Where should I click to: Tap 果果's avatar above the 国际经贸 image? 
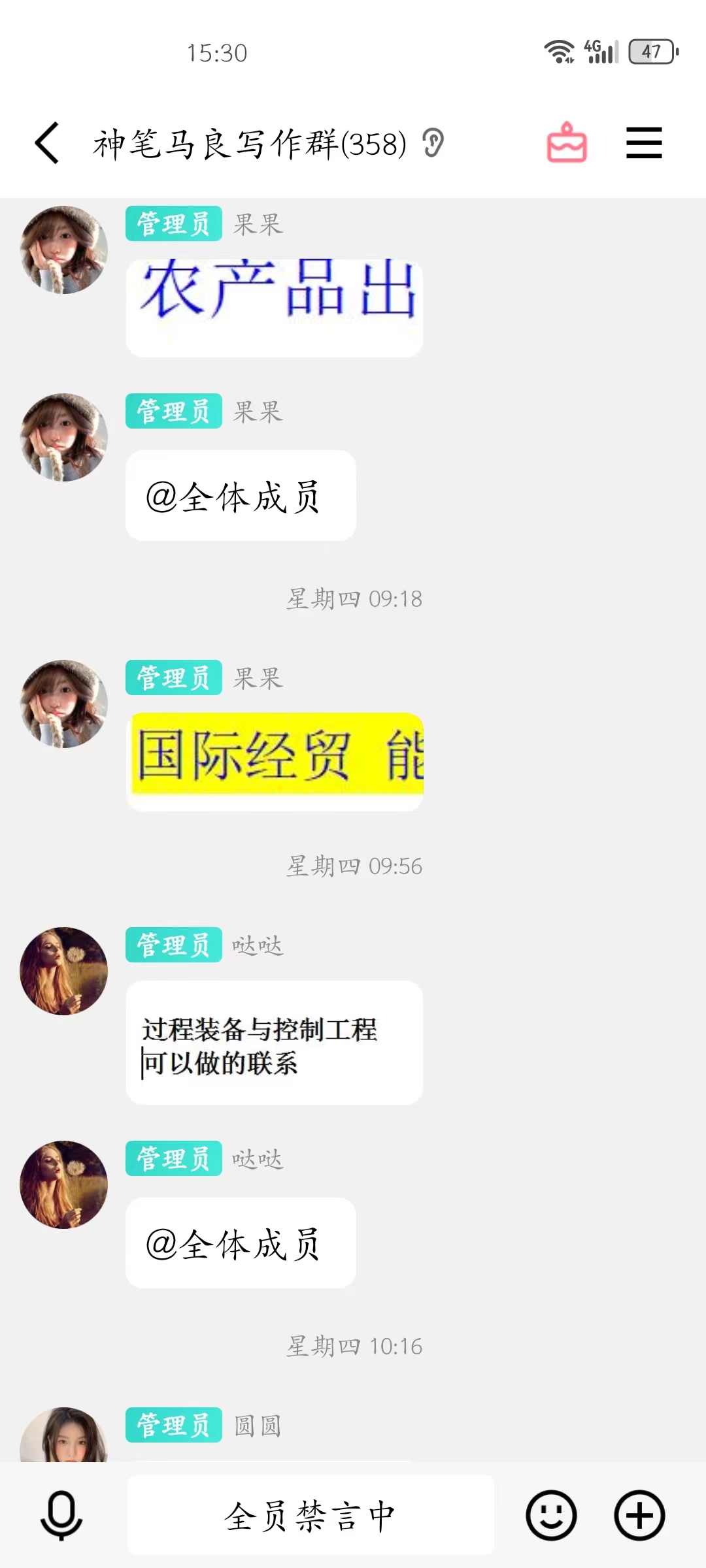tap(64, 704)
